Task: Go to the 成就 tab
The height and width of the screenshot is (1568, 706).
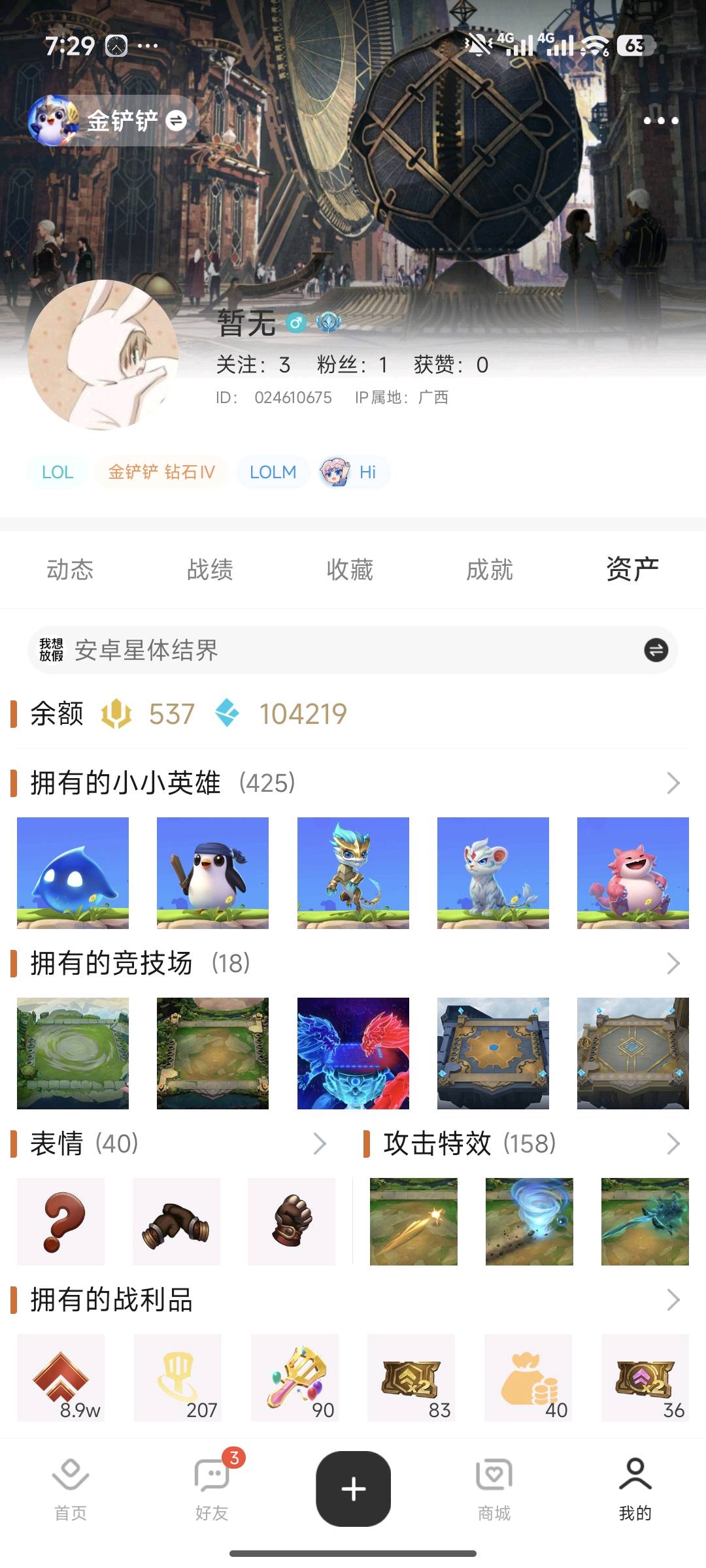Action: (x=490, y=570)
